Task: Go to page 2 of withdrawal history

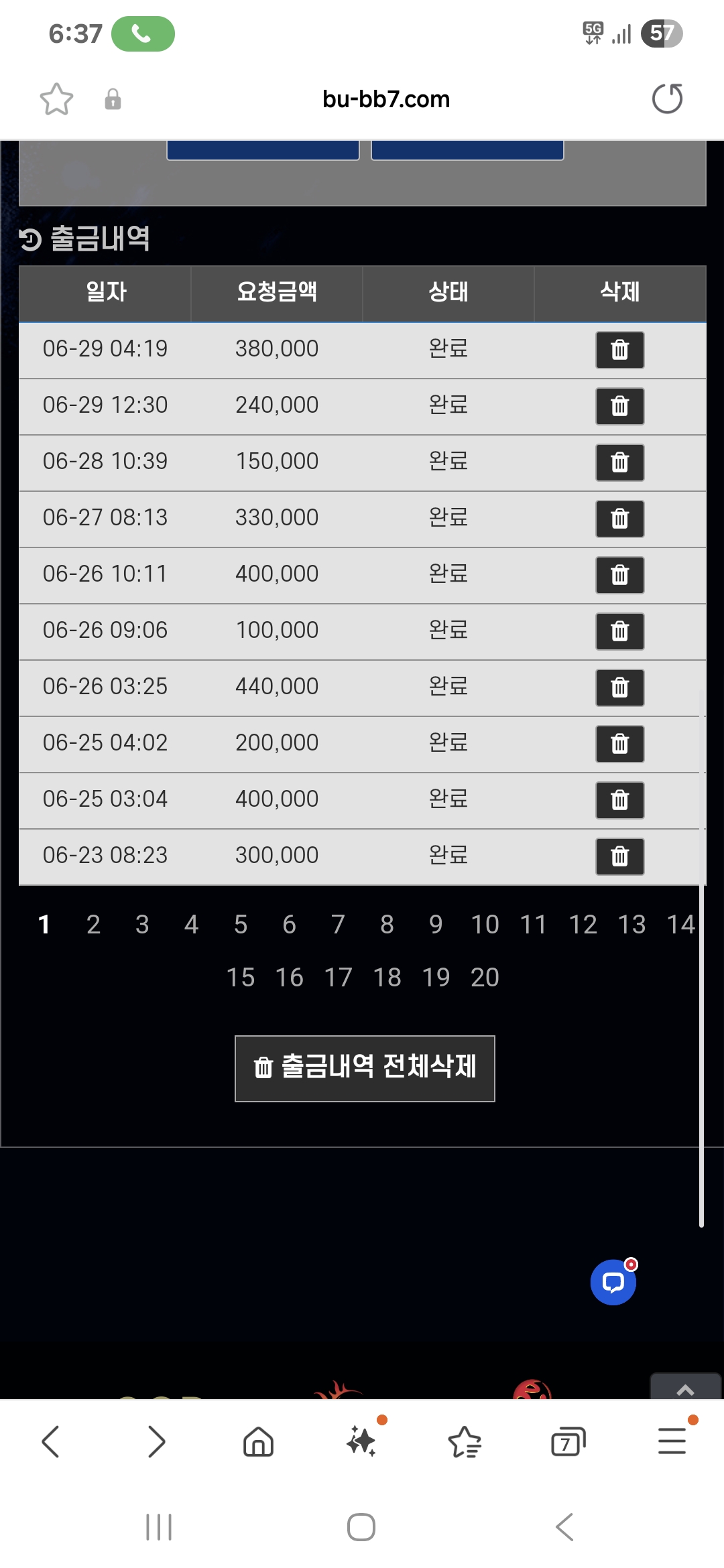Action: pos(93,925)
